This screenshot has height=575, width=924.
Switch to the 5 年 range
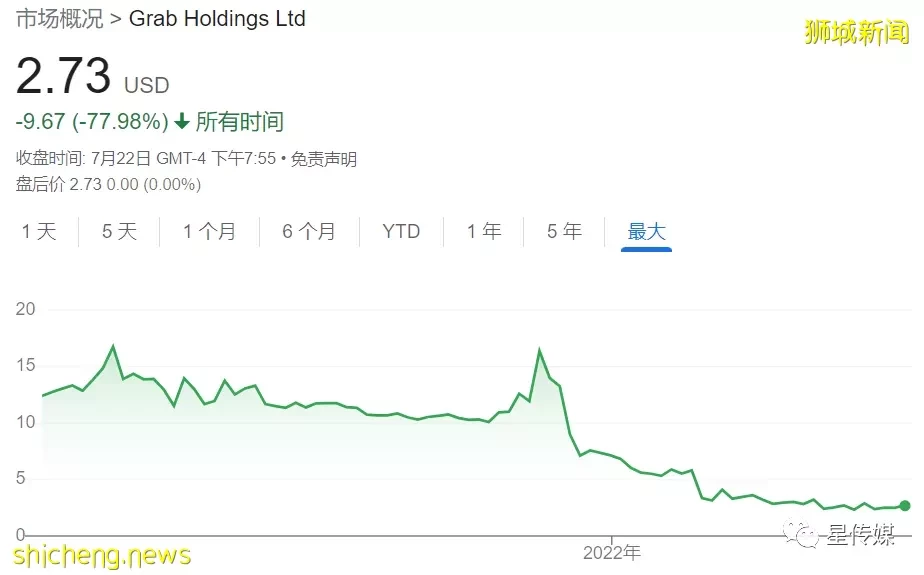[x=564, y=232]
